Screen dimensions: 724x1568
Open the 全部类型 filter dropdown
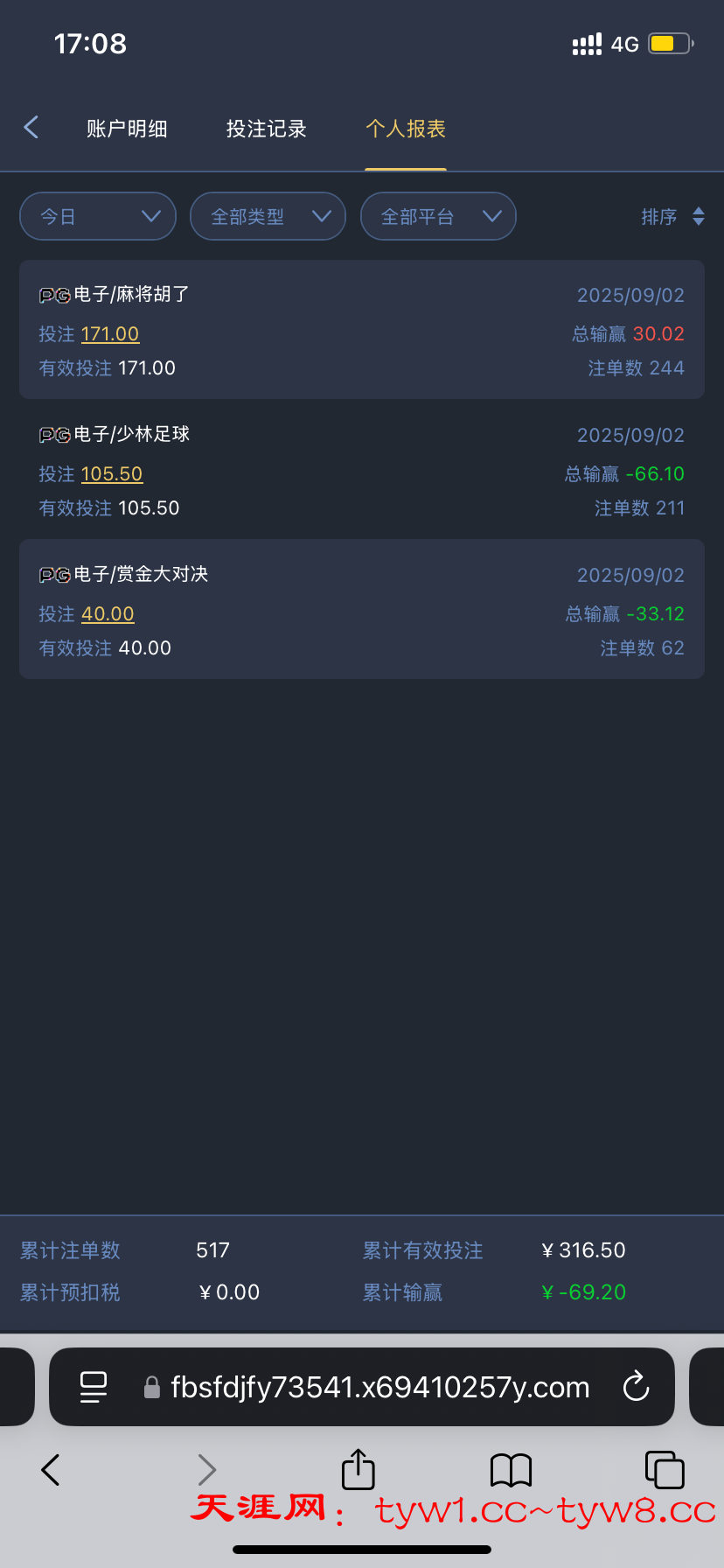click(268, 216)
